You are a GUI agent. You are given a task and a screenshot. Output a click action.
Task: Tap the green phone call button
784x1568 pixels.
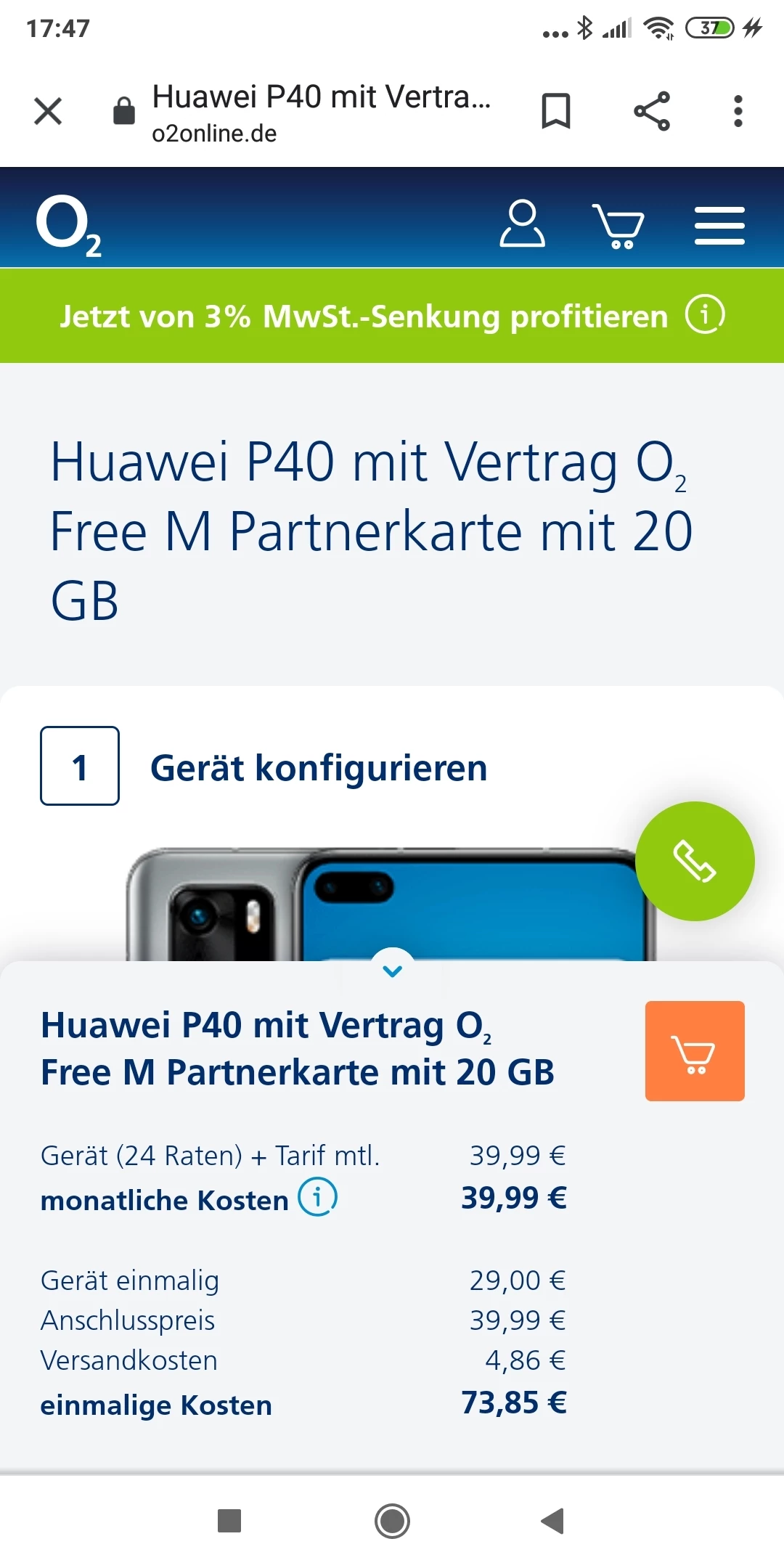tap(695, 861)
